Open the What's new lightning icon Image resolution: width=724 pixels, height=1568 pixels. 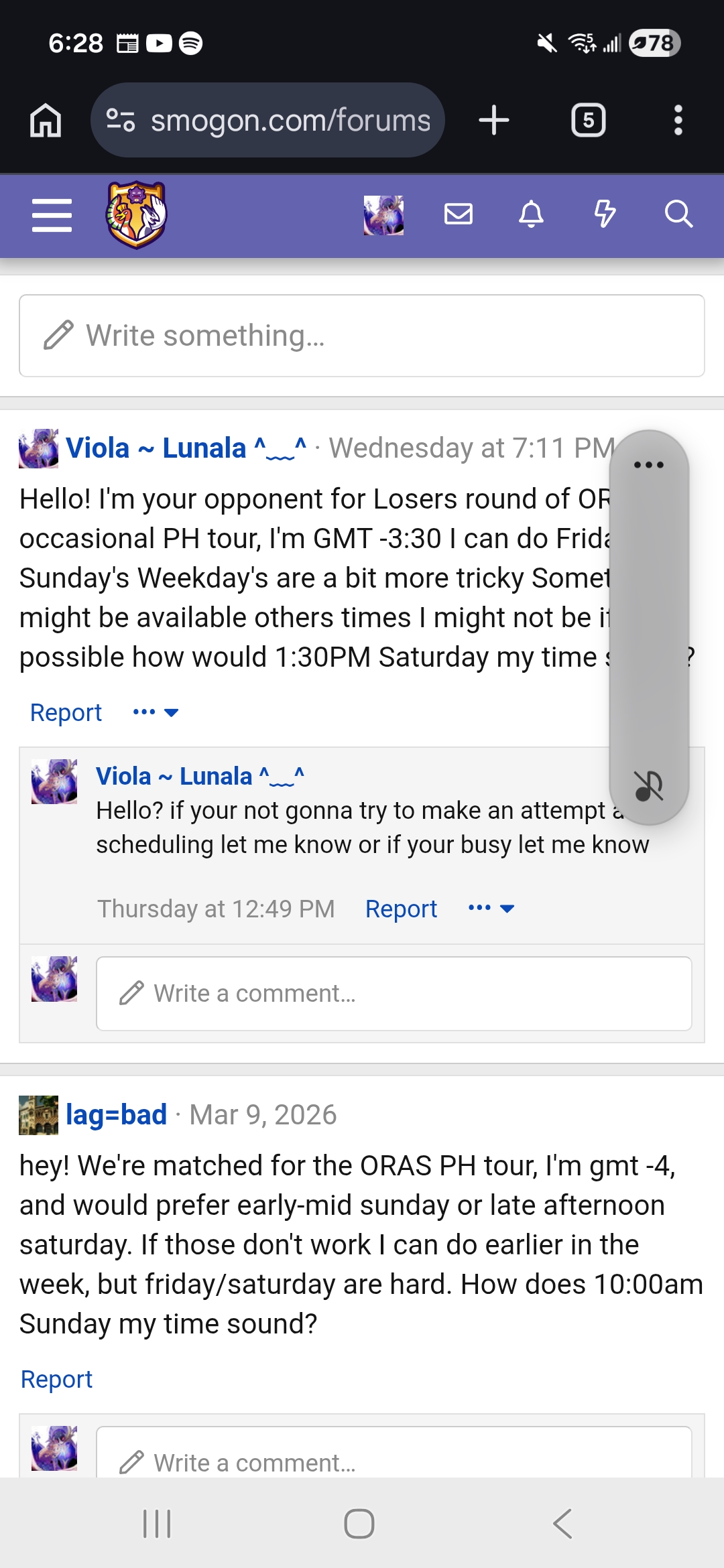605,214
